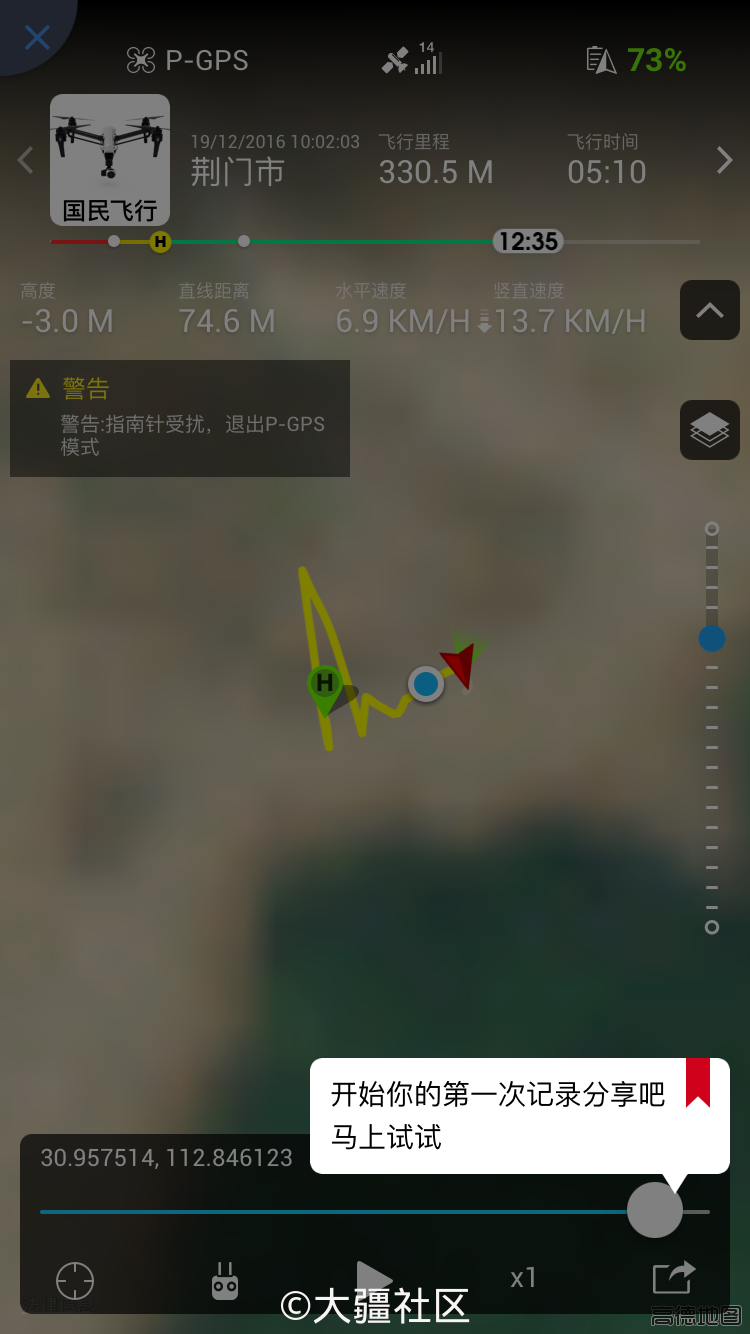Tap the home point H map marker
750x1334 pixels.
click(323, 686)
